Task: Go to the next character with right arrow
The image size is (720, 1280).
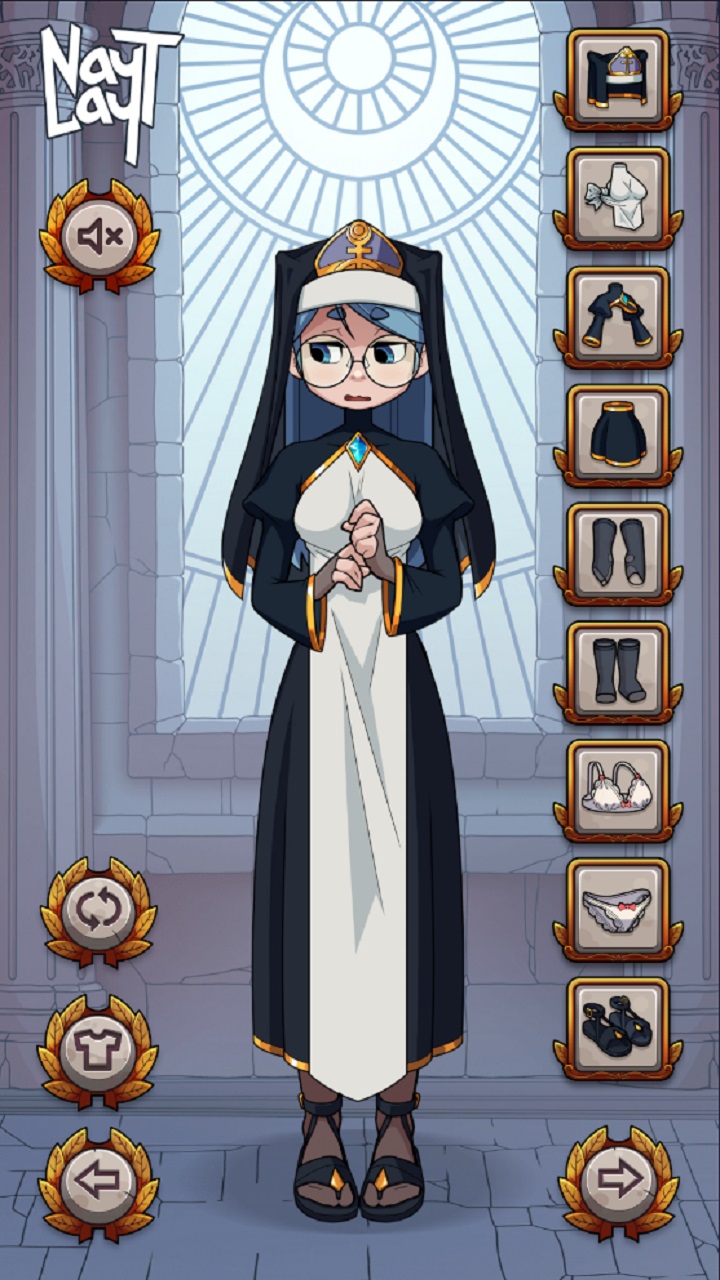Action: click(x=619, y=1182)
